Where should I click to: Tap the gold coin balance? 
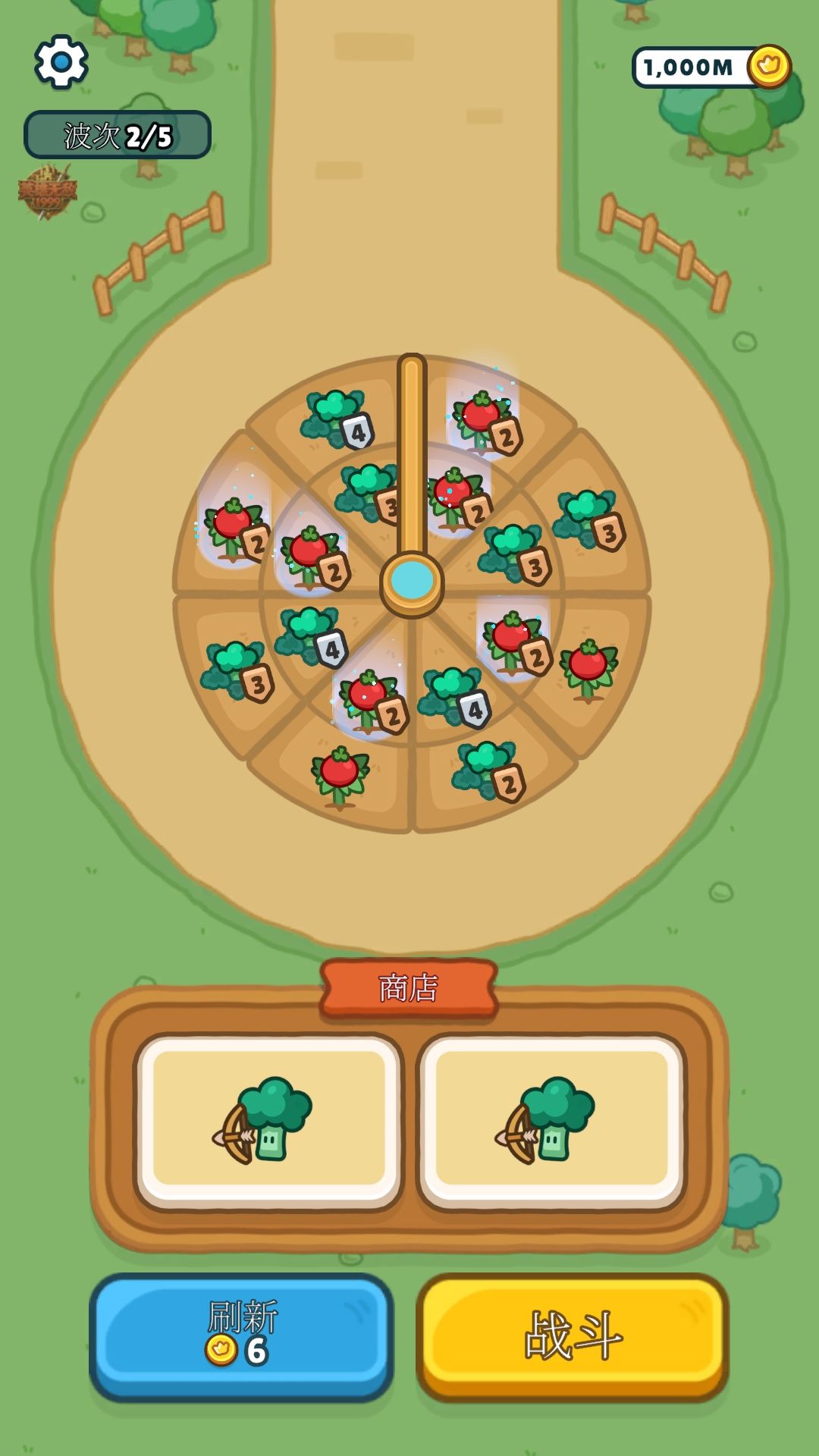click(x=712, y=67)
